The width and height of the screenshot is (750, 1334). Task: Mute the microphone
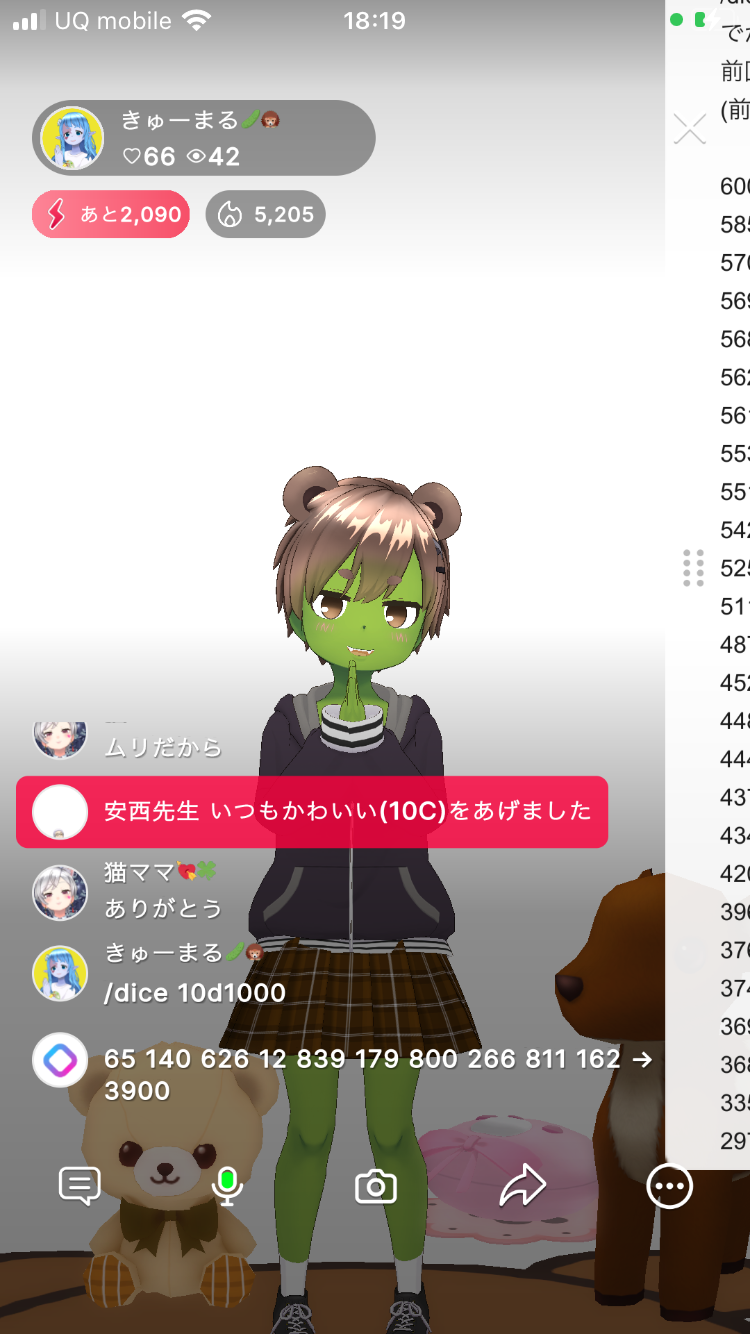click(228, 1186)
